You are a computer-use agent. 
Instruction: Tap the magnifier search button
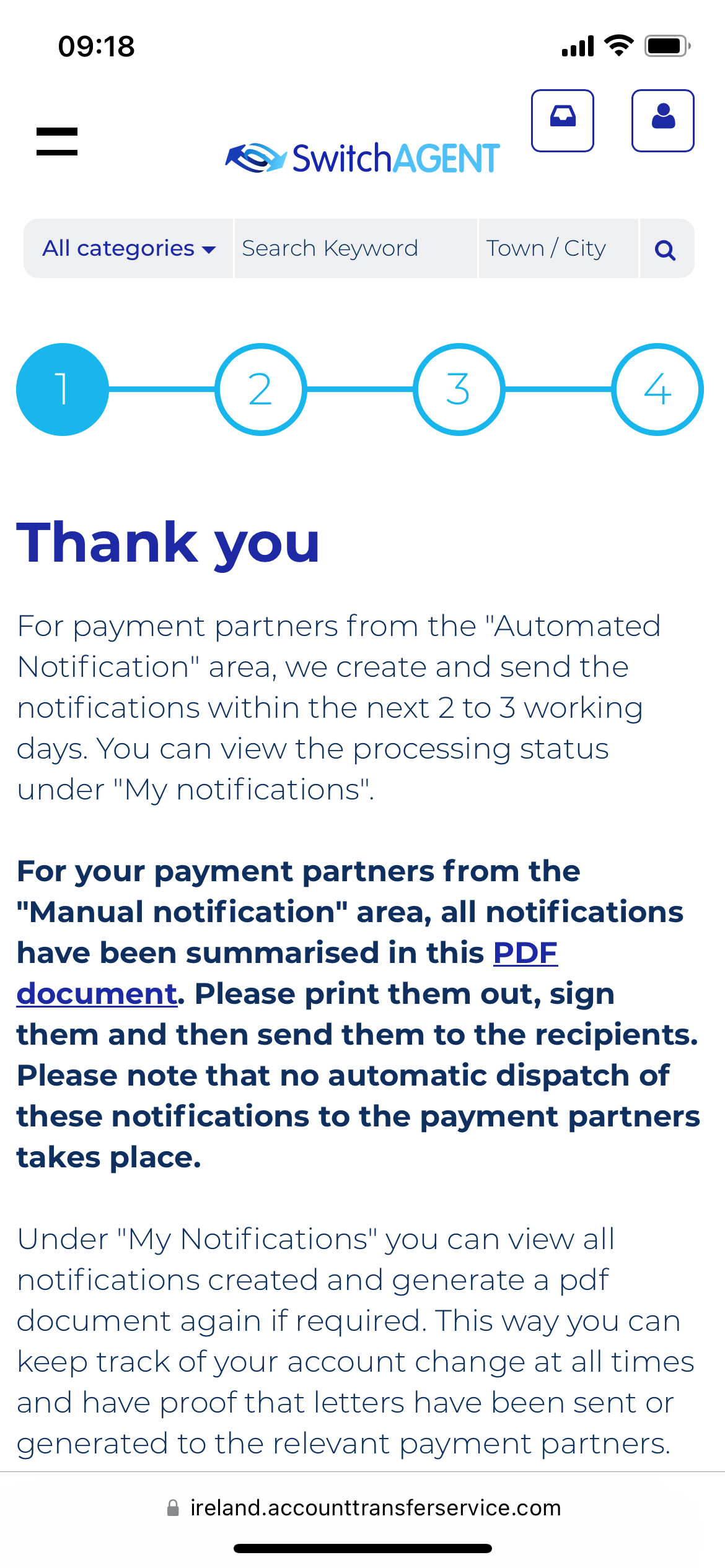pyautogui.click(x=666, y=250)
